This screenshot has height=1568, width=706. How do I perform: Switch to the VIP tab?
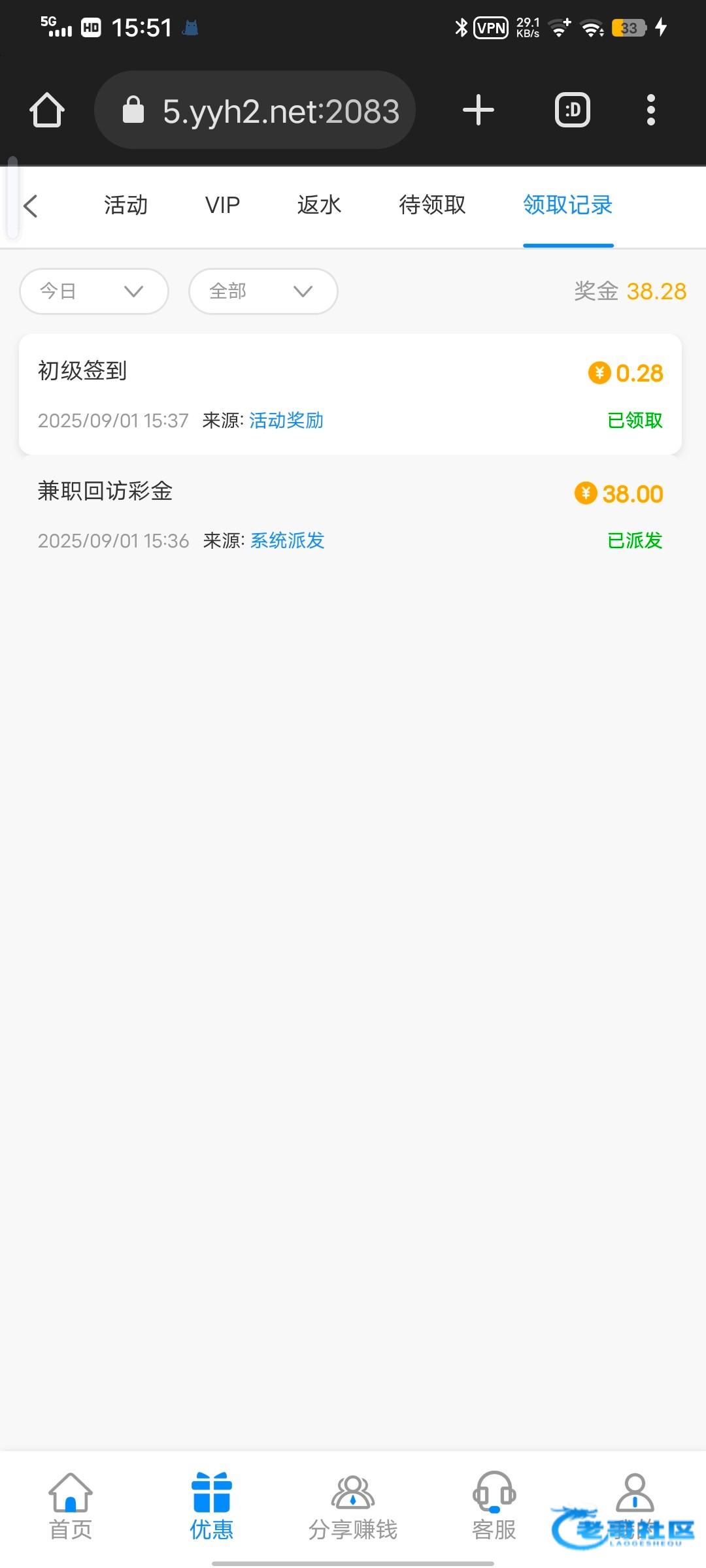pos(222,205)
